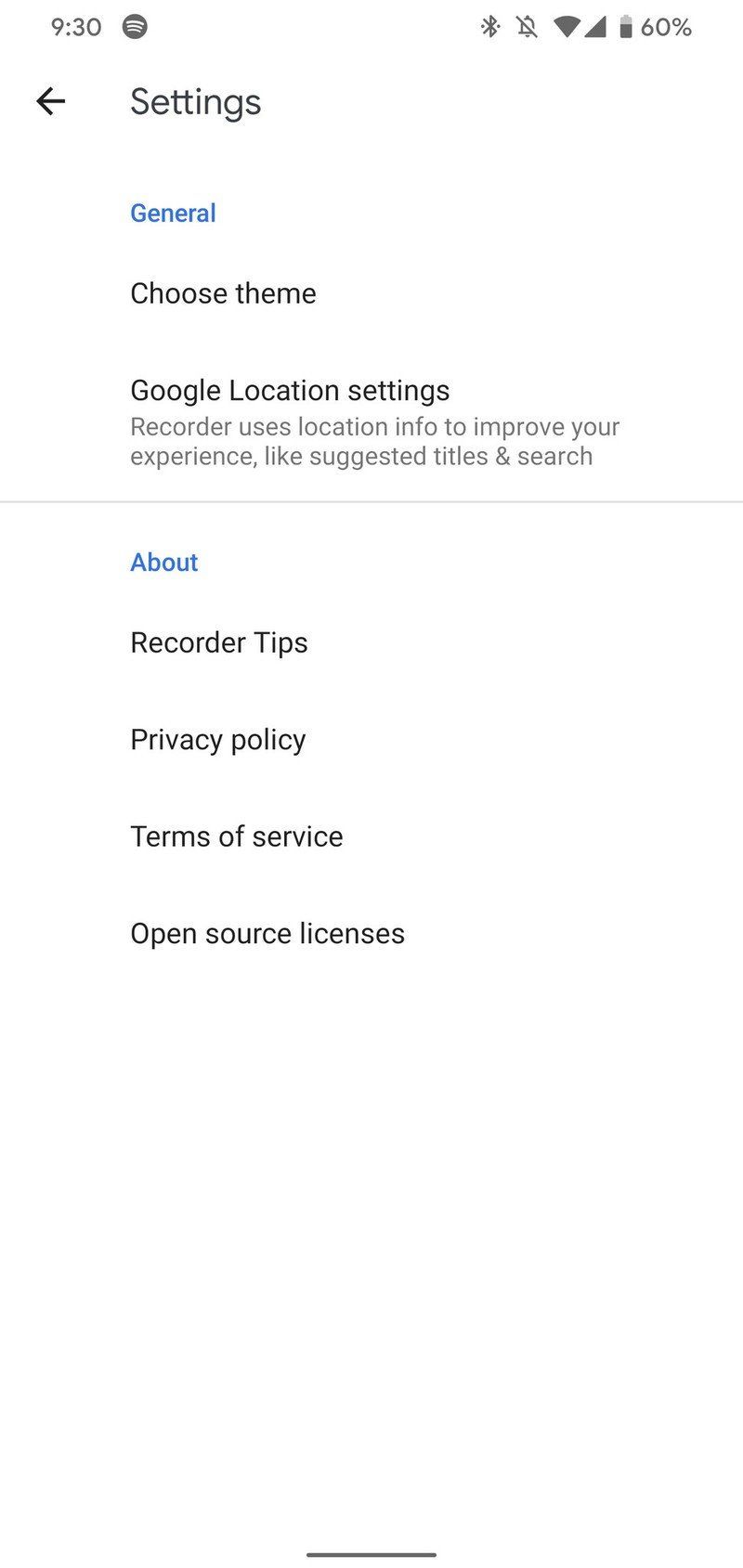Viewport: 743px width, 1568px height.
Task: Tap the 9:30 clock in the status bar
Action: [x=74, y=27]
